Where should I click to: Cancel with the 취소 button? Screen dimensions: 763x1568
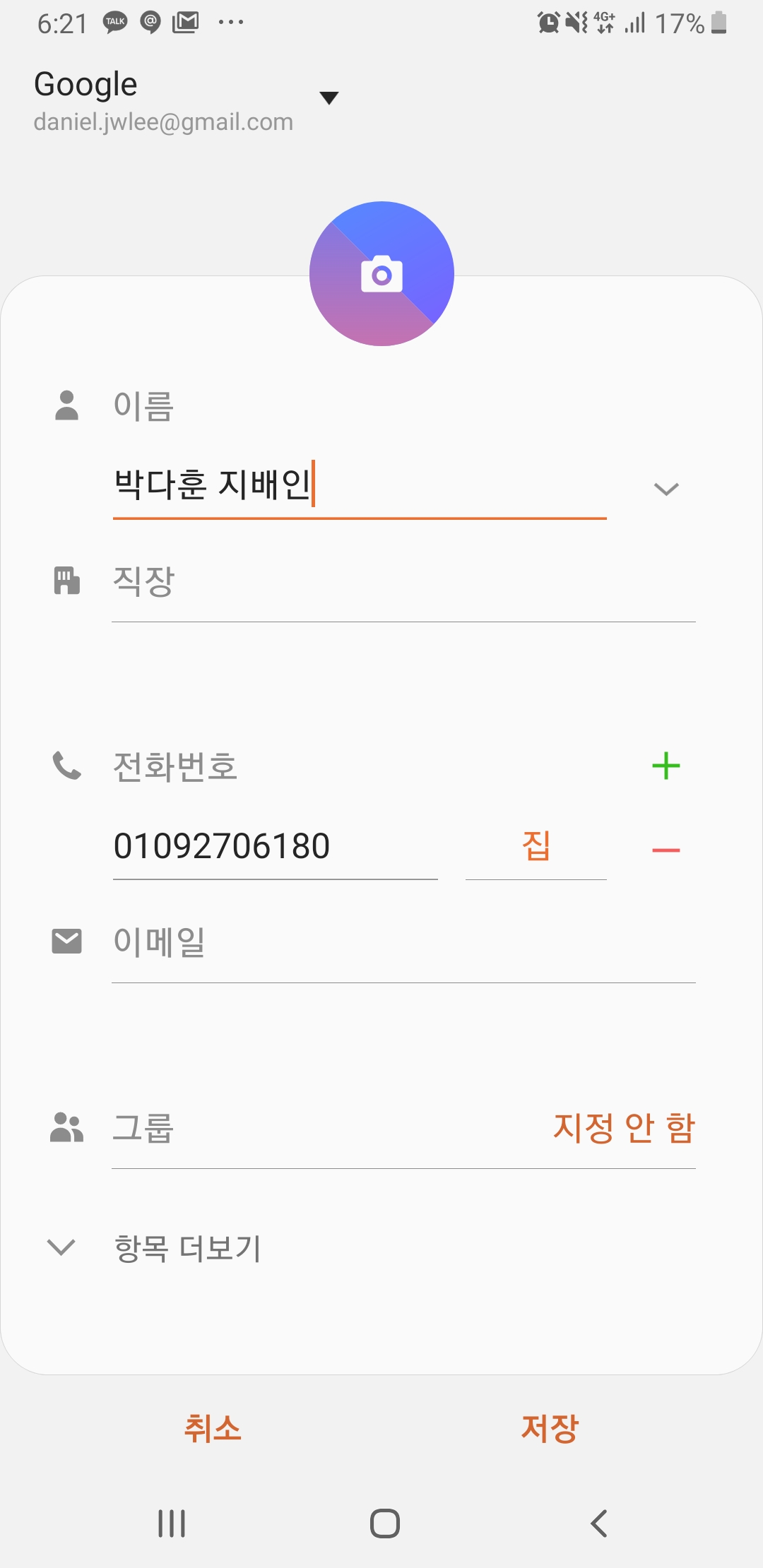(213, 1428)
